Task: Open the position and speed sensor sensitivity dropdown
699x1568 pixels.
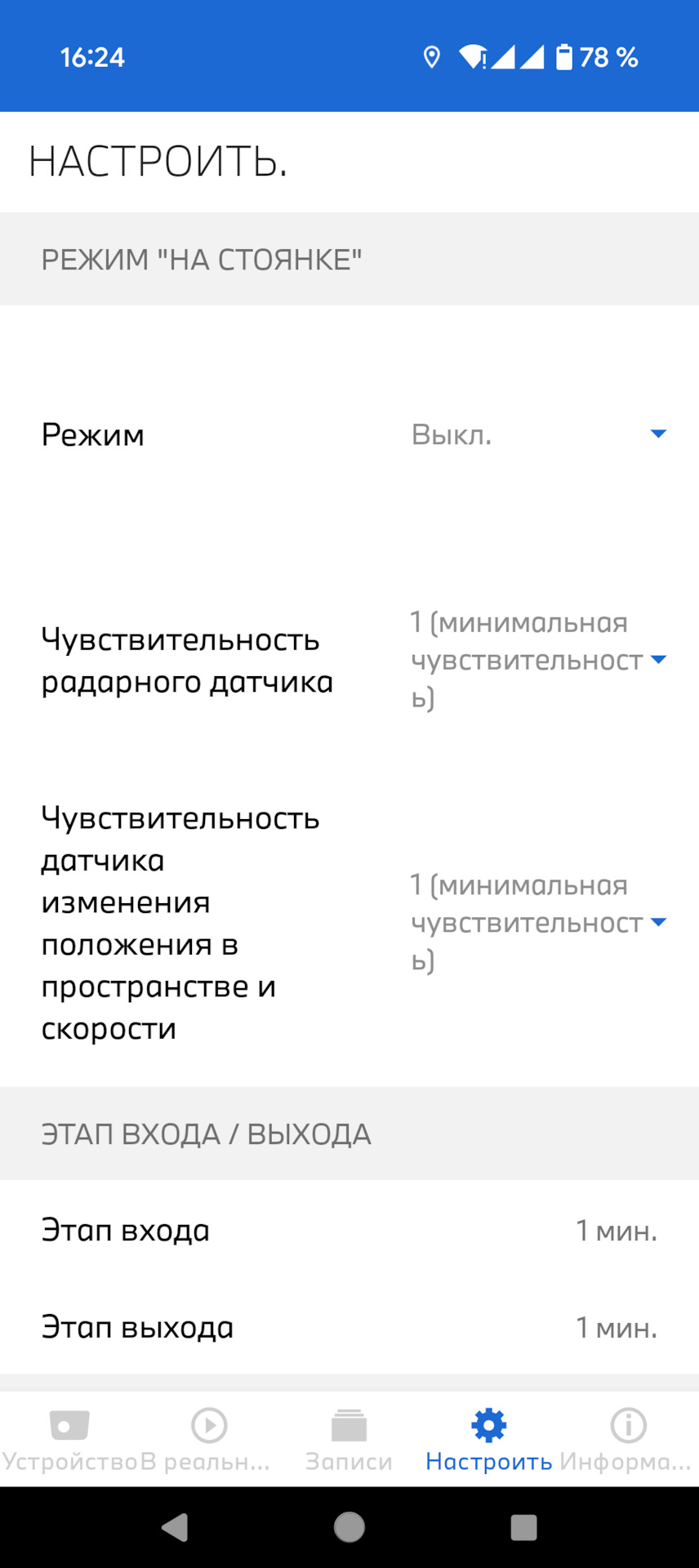Action: (x=540, y=923)
